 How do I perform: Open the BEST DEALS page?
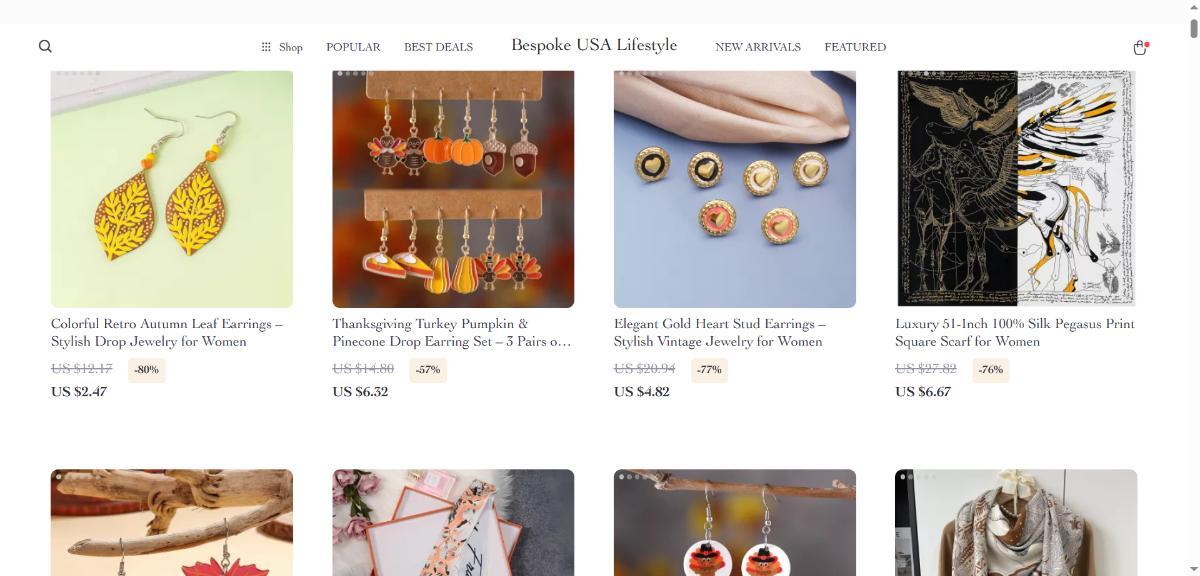pos(438,47)
